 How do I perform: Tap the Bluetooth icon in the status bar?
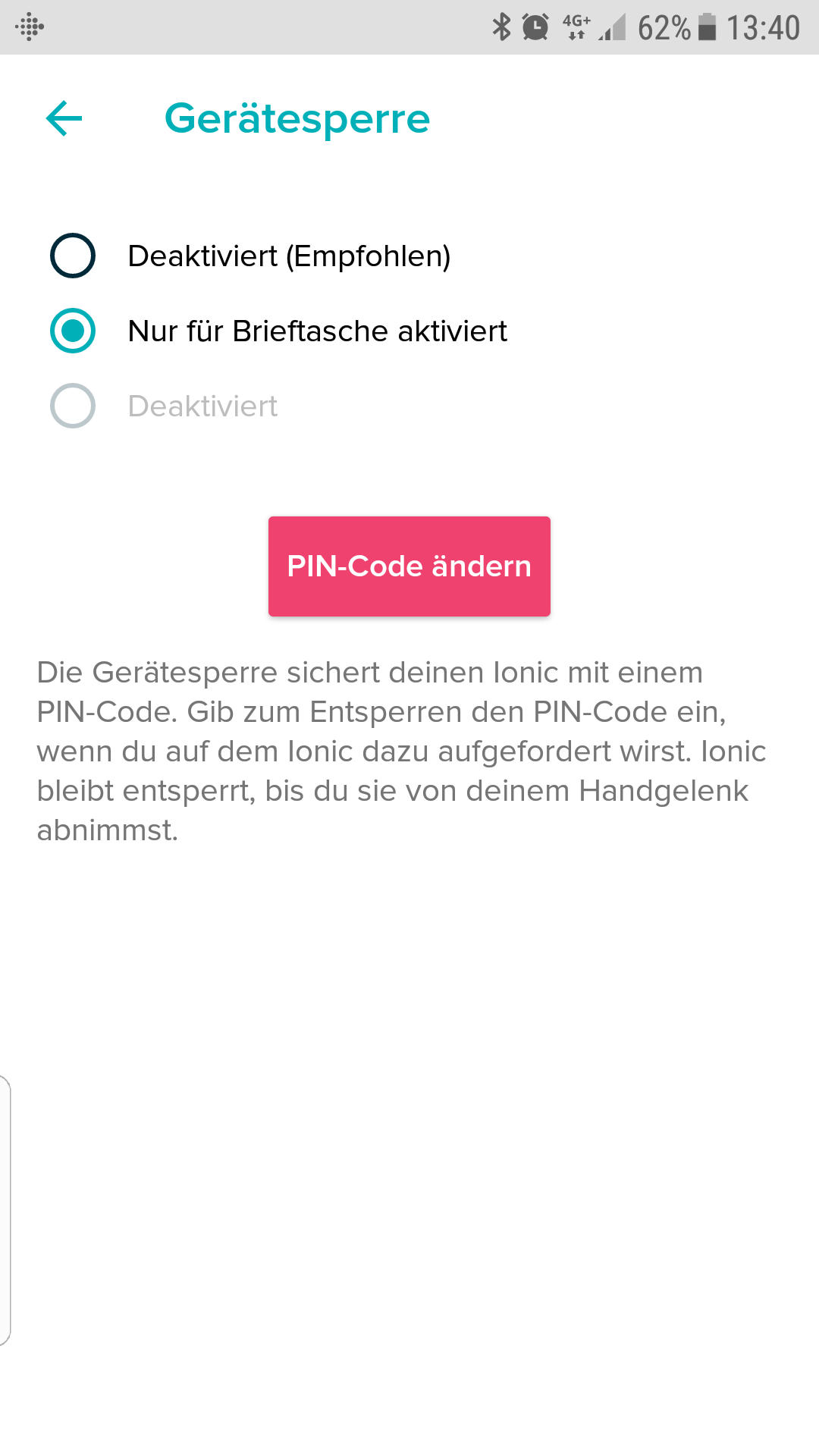tap(500, 27)
